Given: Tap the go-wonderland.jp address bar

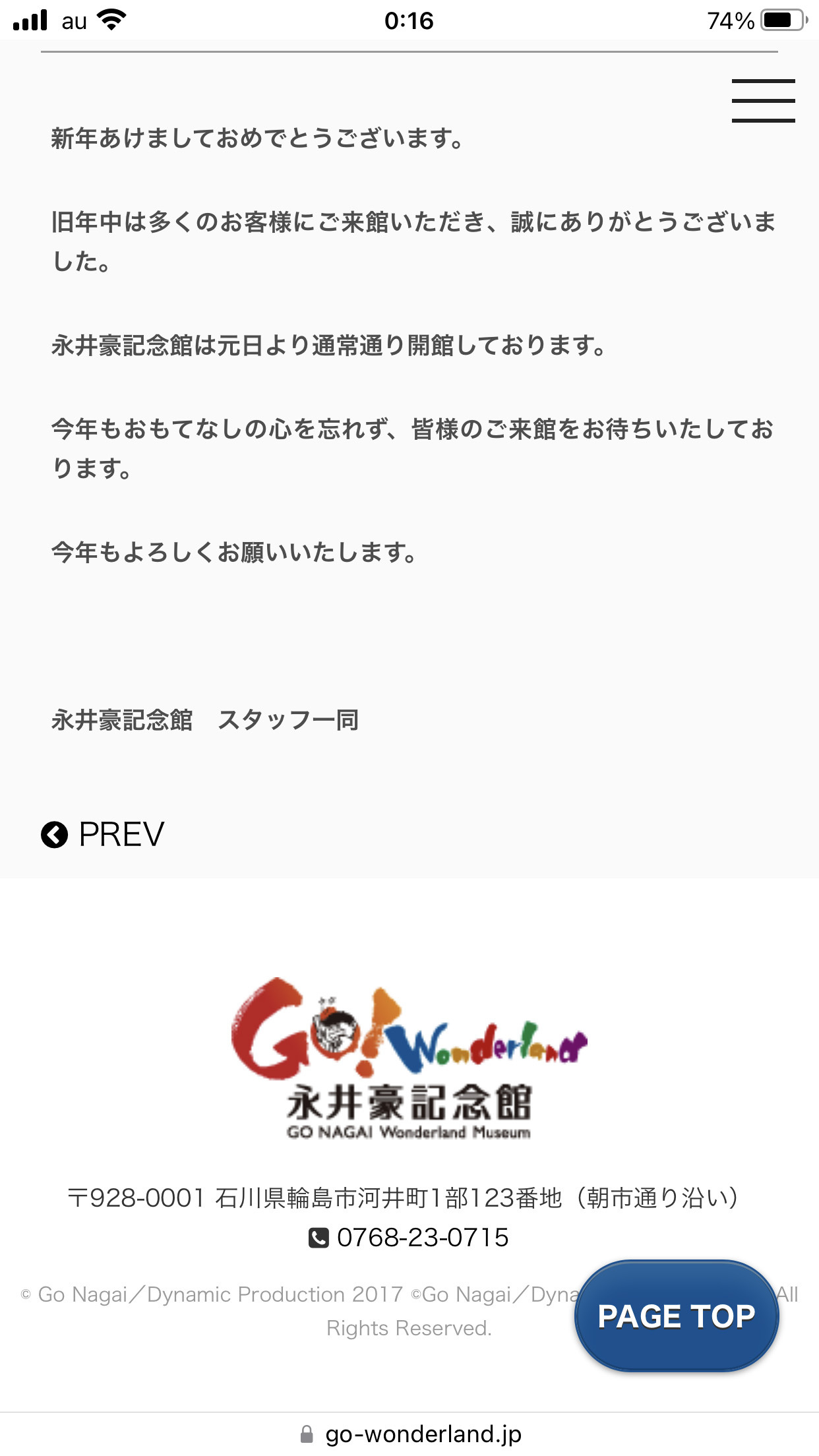Looking at the screenshot, I should point(409,1434).
